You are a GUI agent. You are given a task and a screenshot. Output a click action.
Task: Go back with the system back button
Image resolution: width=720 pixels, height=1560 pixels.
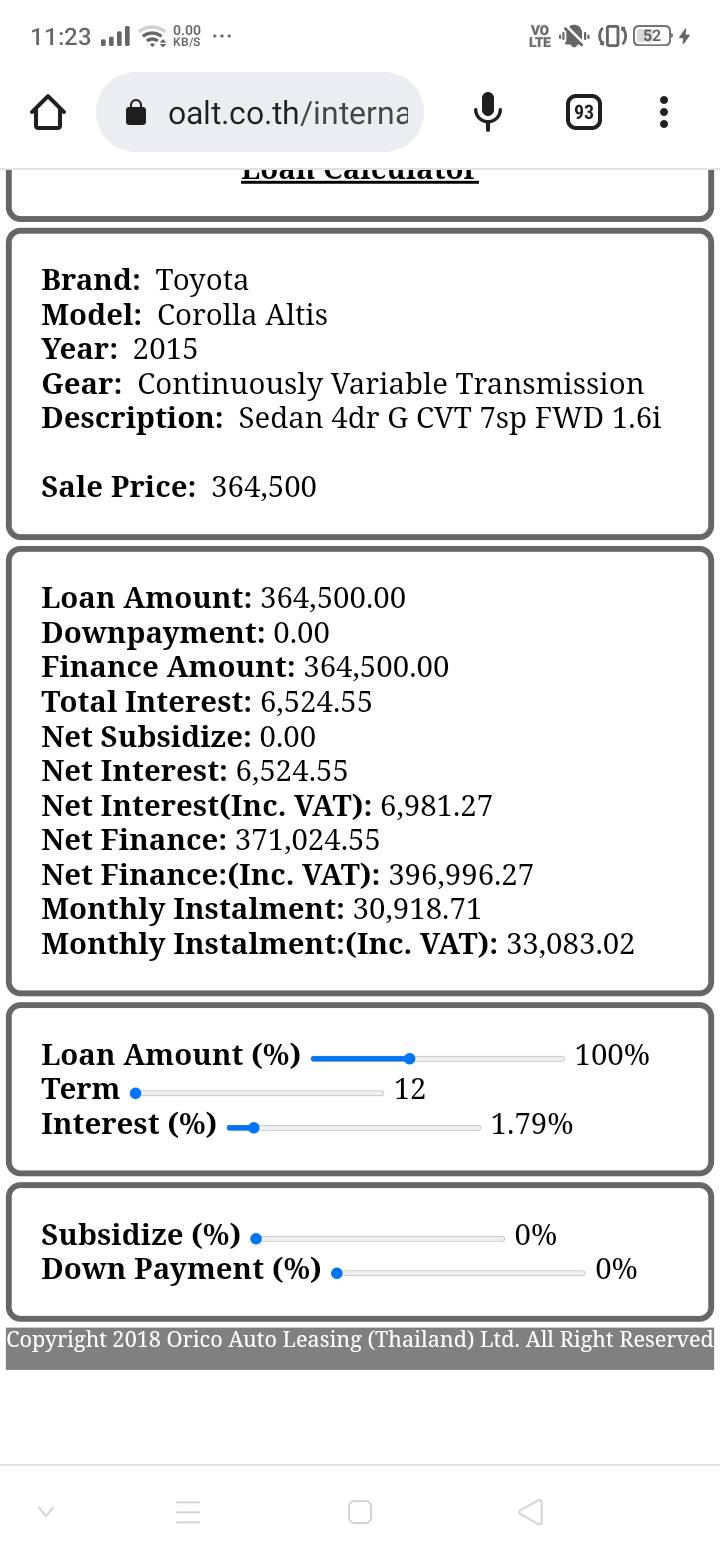tap(531, 1511)
